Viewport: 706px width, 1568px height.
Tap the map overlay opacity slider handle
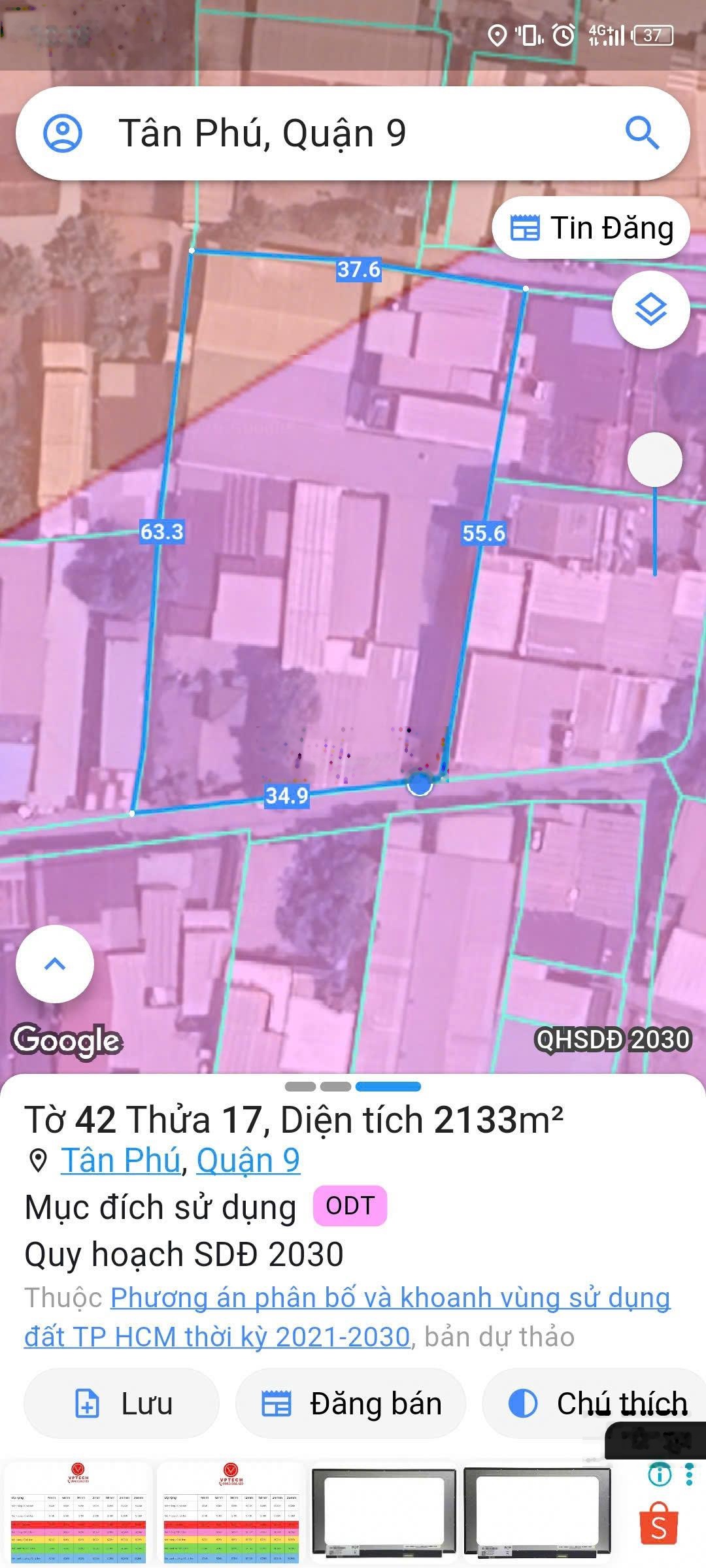[x=654, y=459]
